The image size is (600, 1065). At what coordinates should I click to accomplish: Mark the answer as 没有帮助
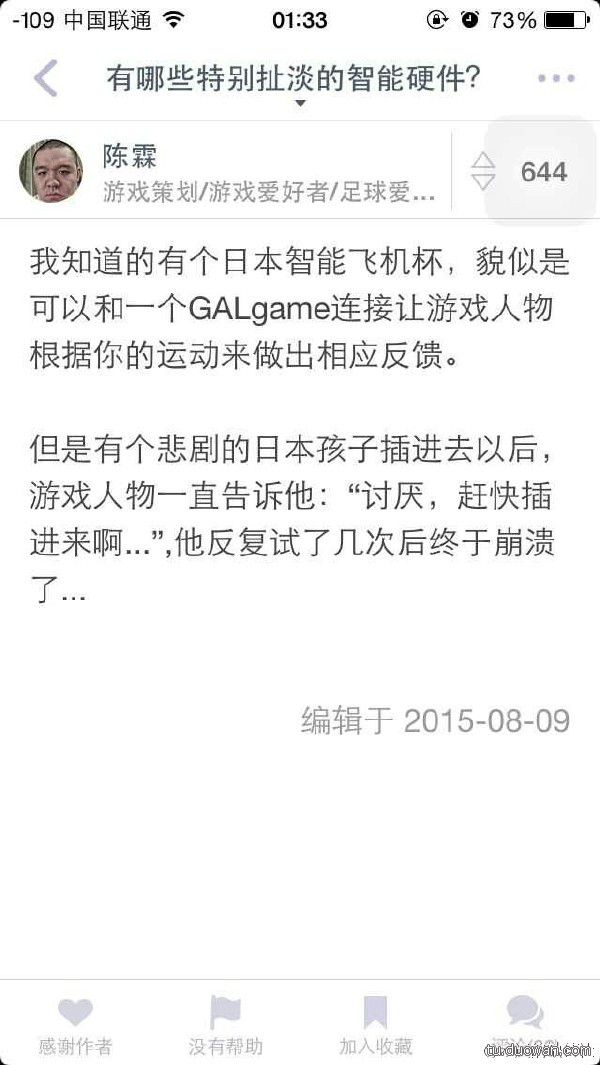(225, 1025)
